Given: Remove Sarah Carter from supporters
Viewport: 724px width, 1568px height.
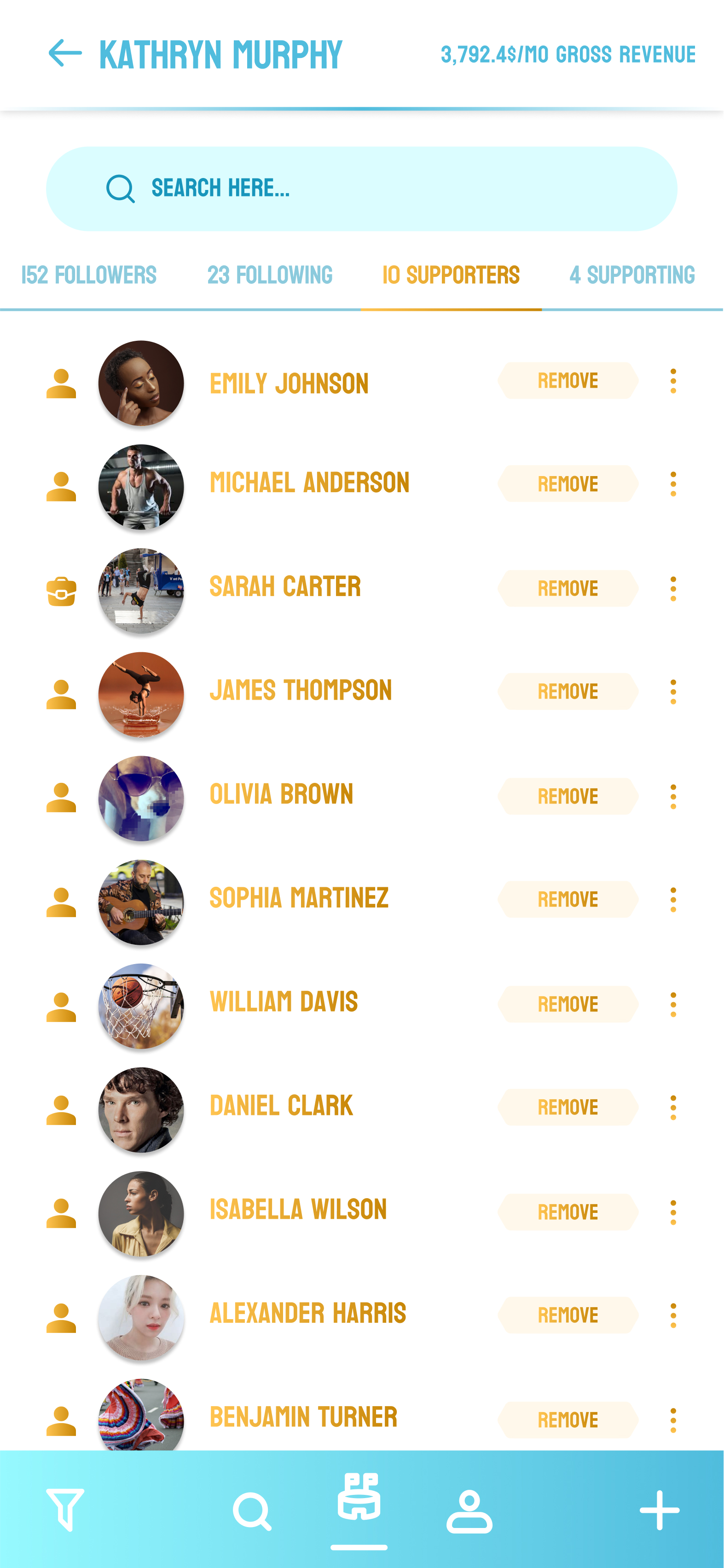Looking at the screenshot, I should (568, 589).
